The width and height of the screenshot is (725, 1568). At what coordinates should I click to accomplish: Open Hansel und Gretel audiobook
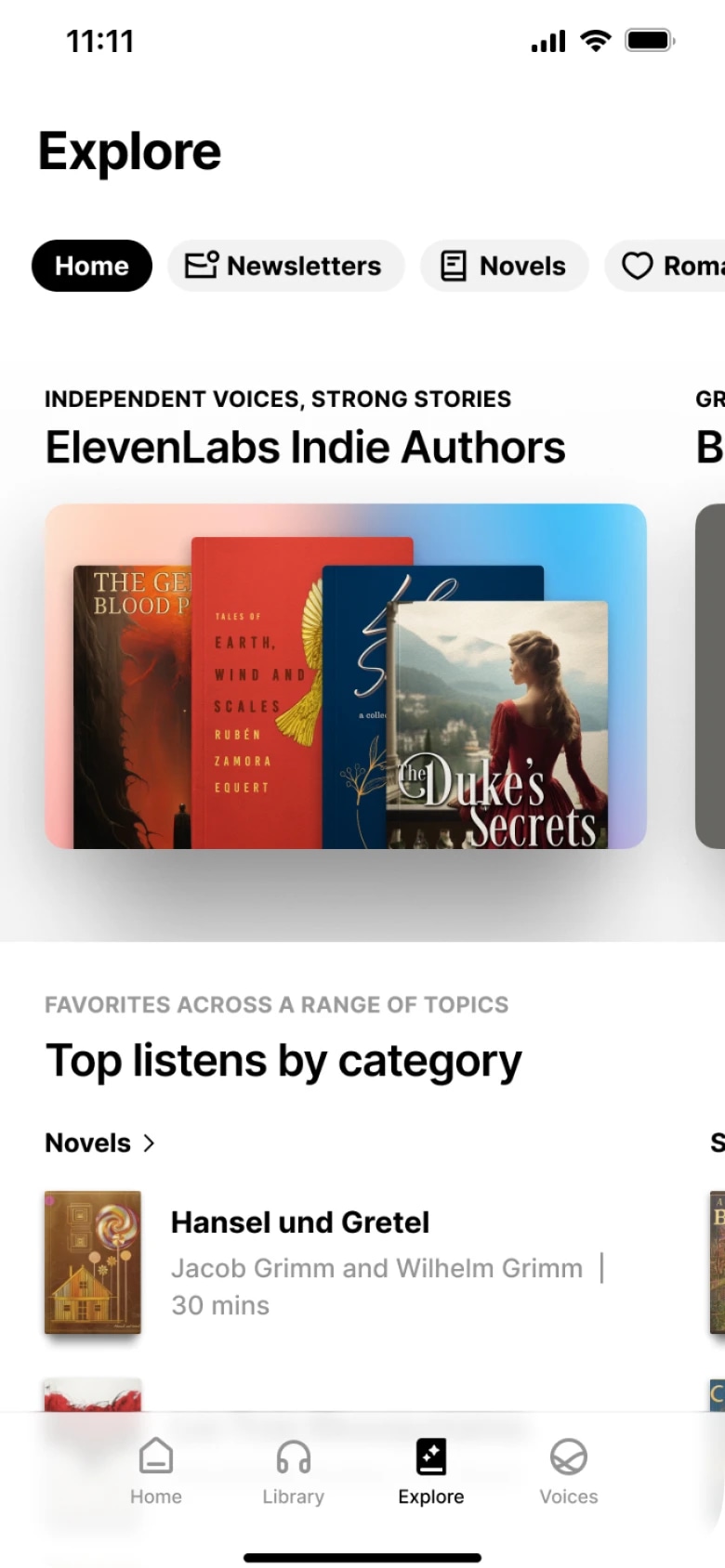pyautogui.click(x=325, y=1263)
